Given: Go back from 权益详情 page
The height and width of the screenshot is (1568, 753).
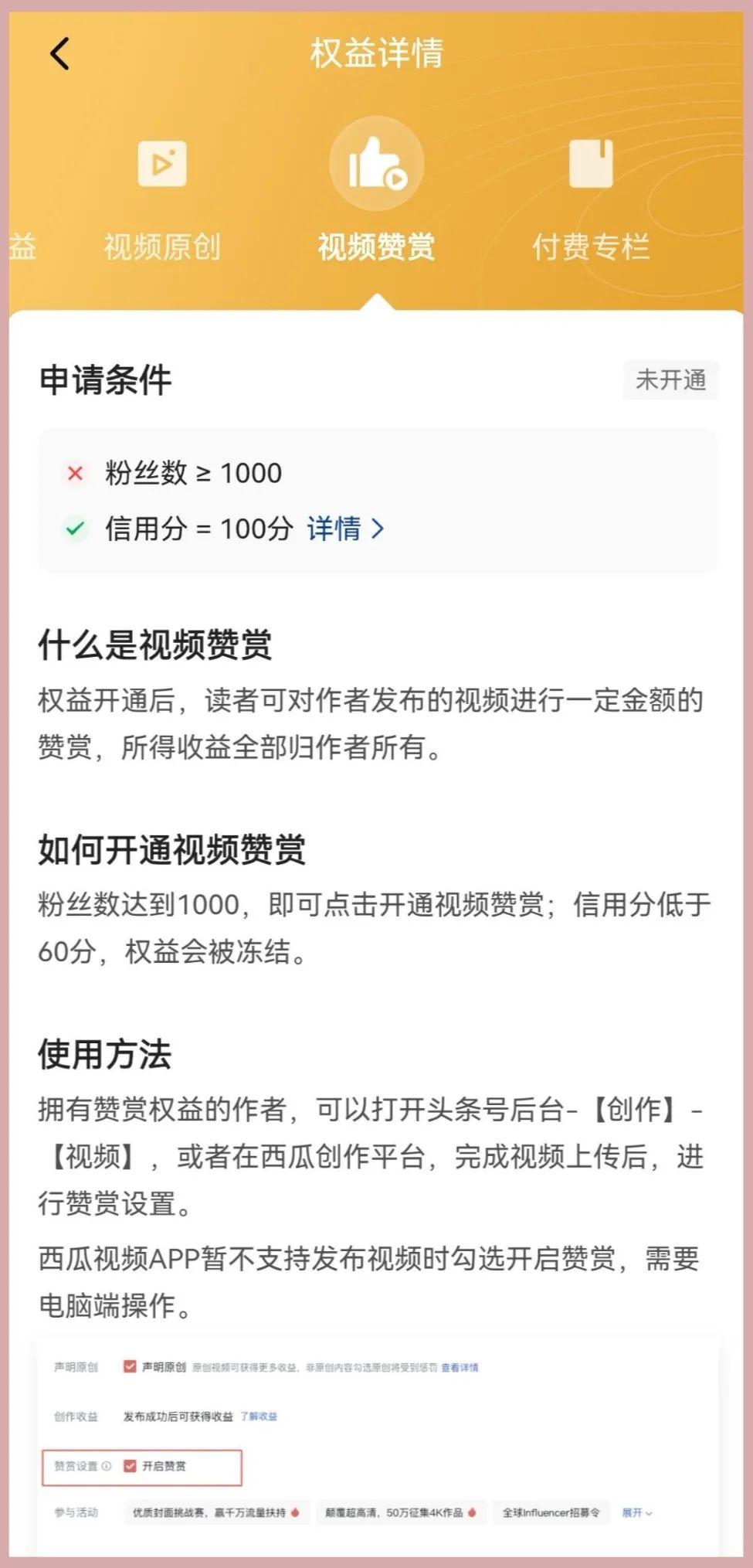Looking at the screenshot, I should click(x=59, y=54).
